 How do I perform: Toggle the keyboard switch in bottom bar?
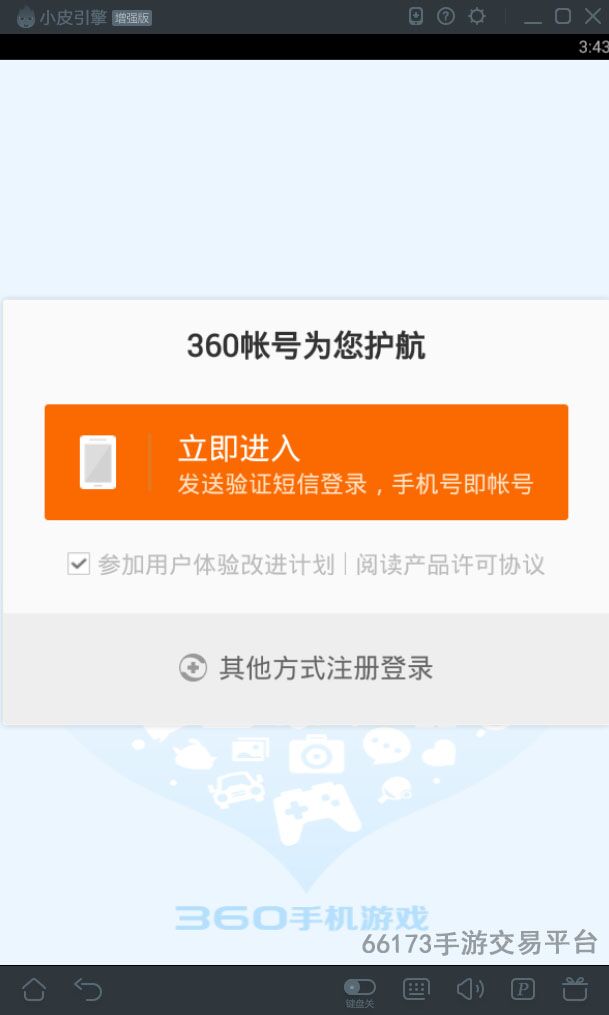tap(359, 988)
